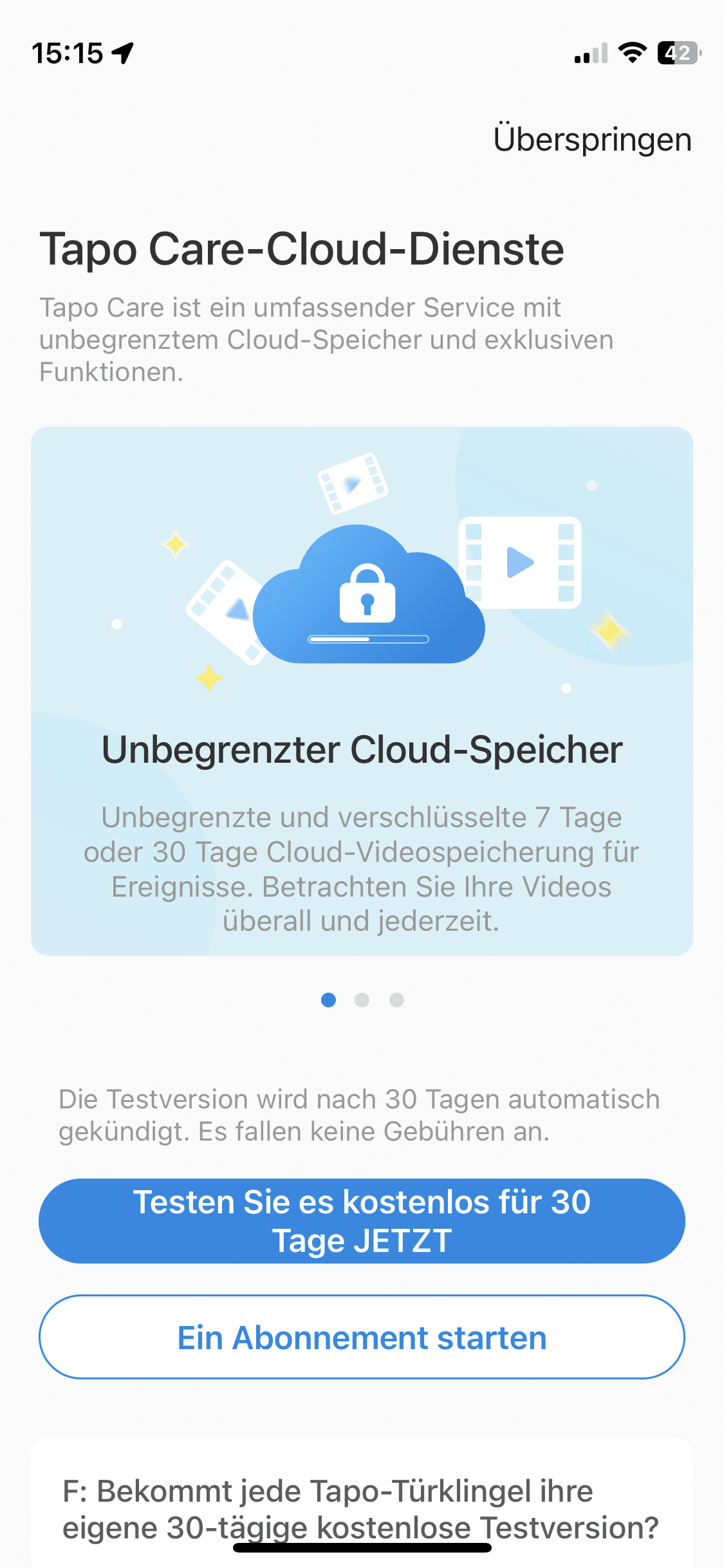Start the free 30-day trial now

(x=362, y=1220)
